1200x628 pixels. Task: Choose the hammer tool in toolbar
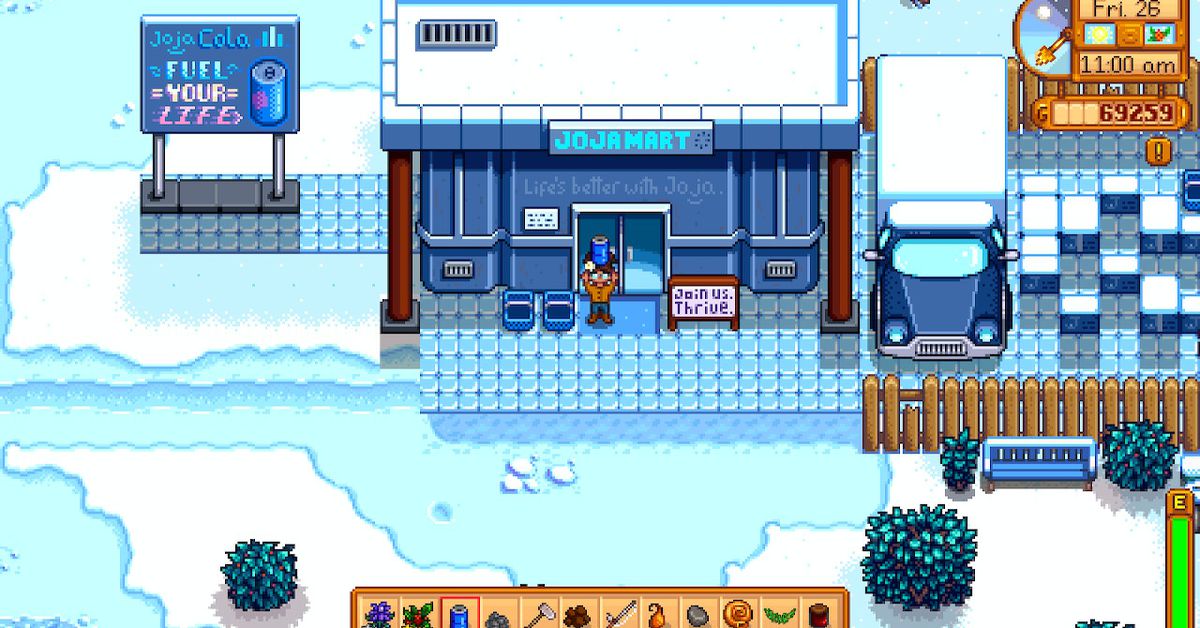539,613
